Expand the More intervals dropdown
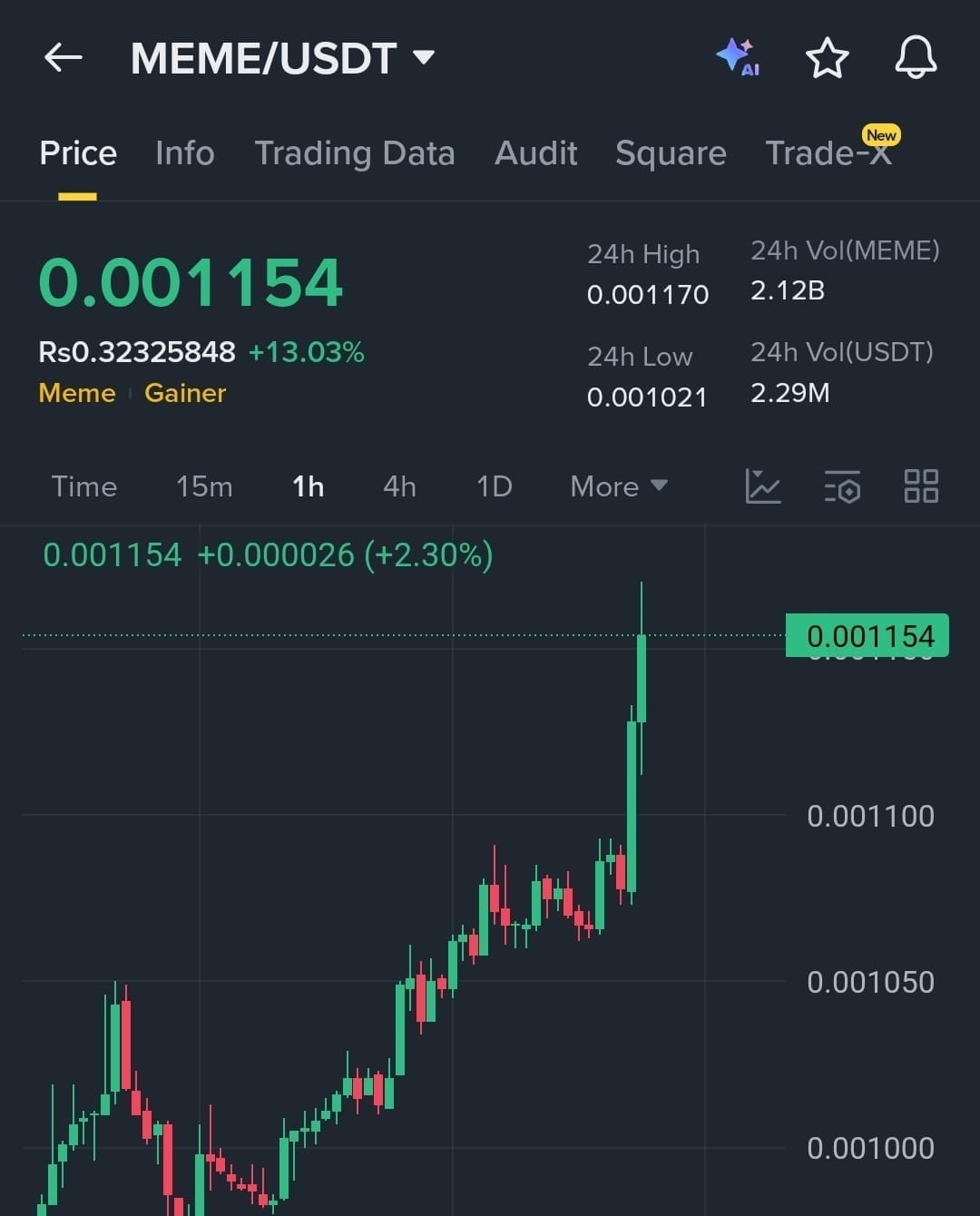This screenshot has width=980, height=1216. [618, 486]
